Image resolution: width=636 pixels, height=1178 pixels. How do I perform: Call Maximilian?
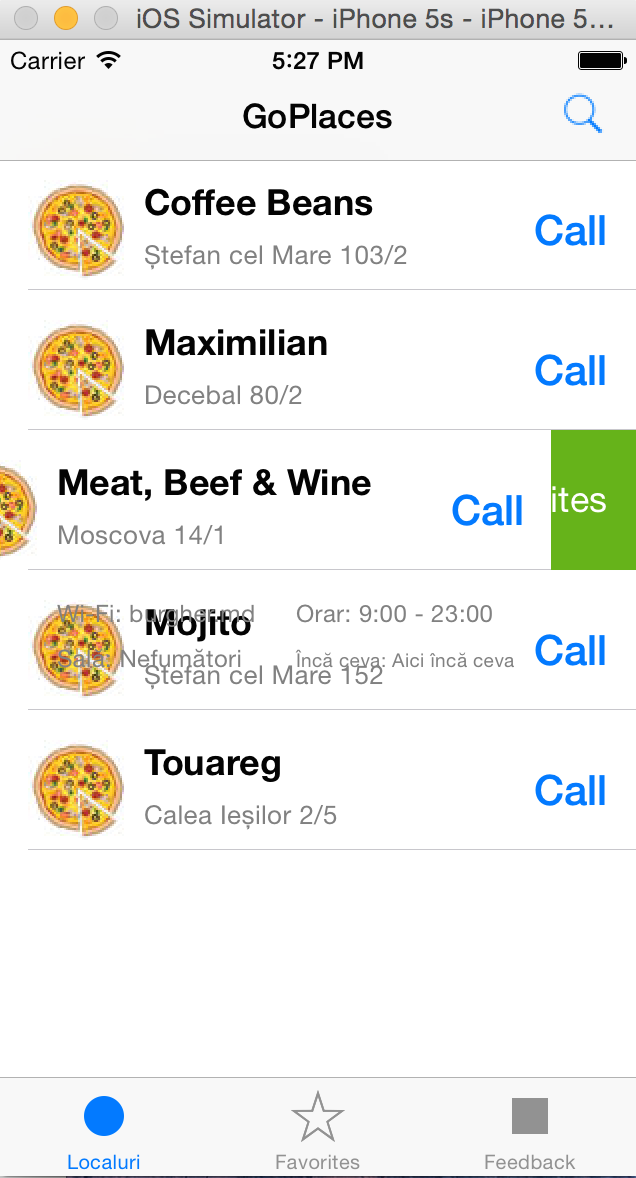[x=570, y=371]
